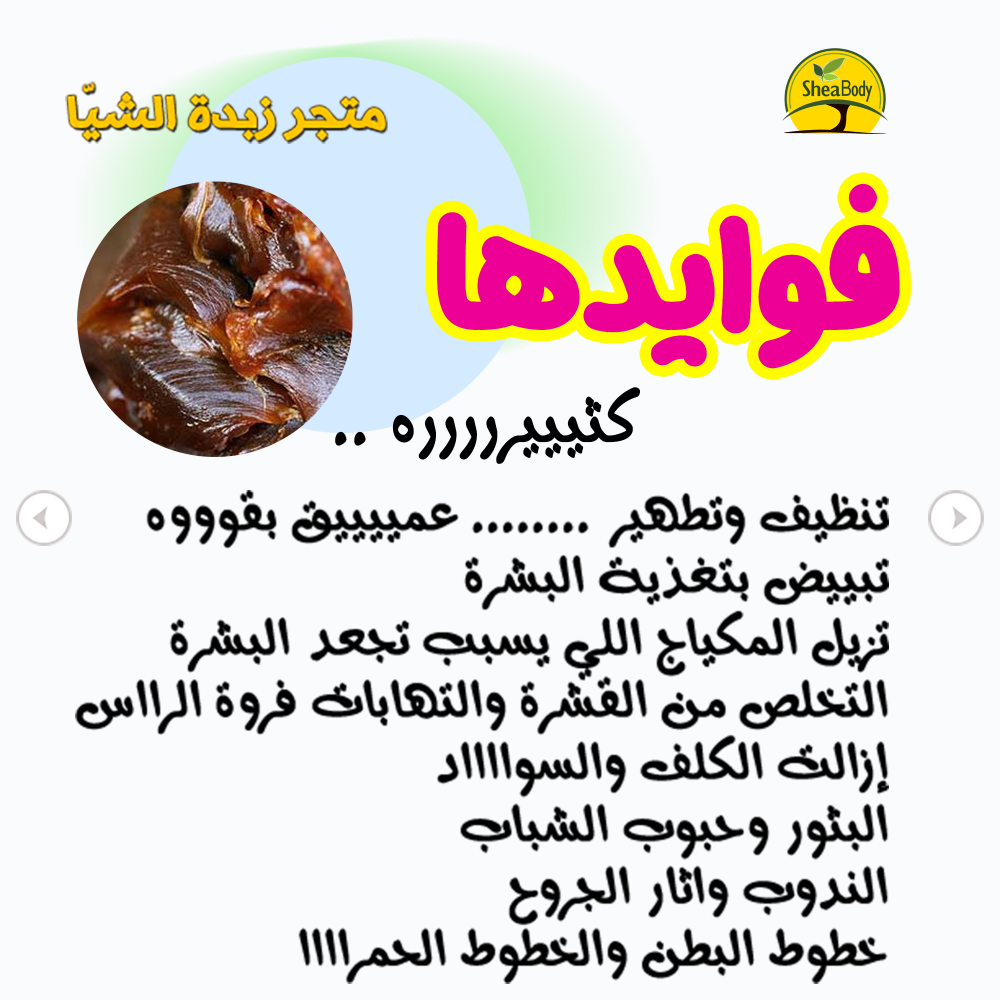Advance to the next slide arrow
Screen dimensions: 1000x1000
[955, 518]
